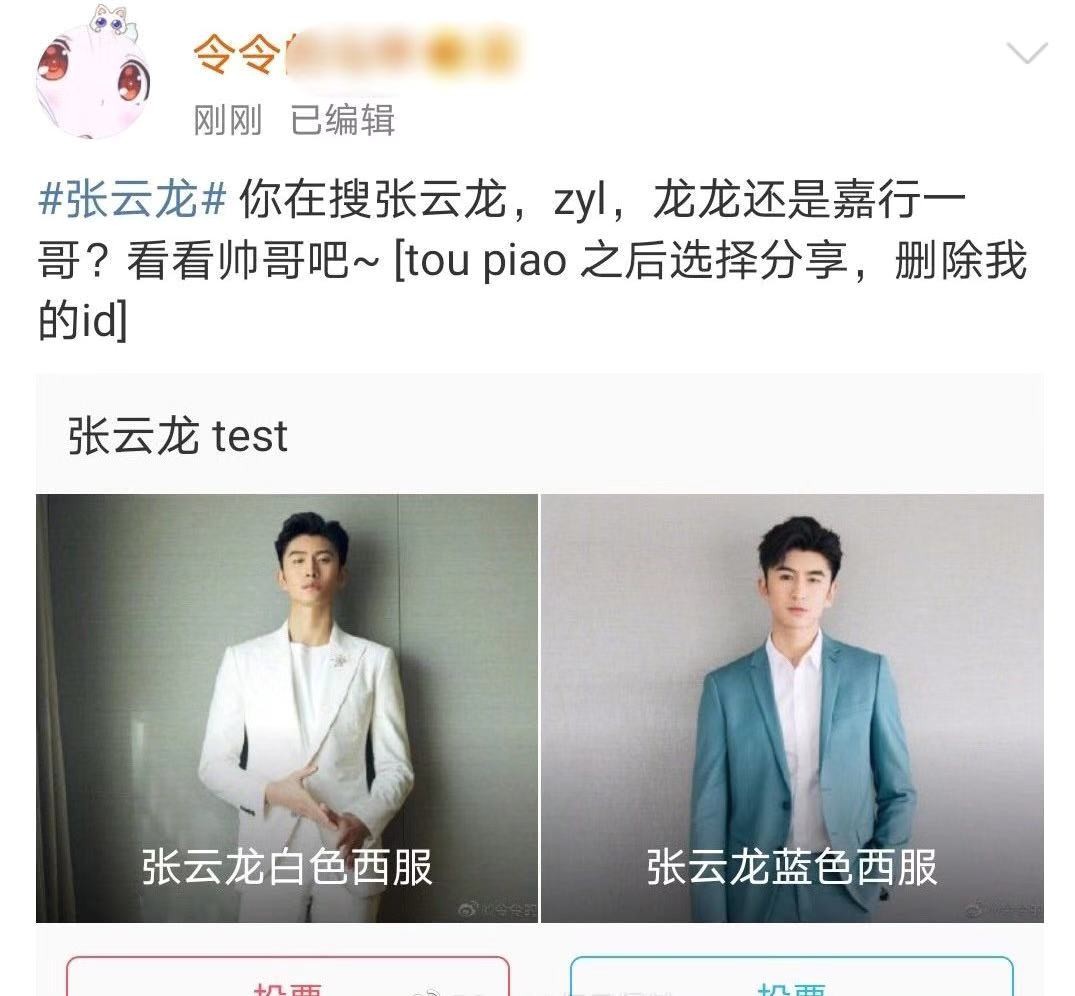Vote for 张云龙蓝色西服 with the blue button
1075x996 pixels.
(x=791, y=980)
